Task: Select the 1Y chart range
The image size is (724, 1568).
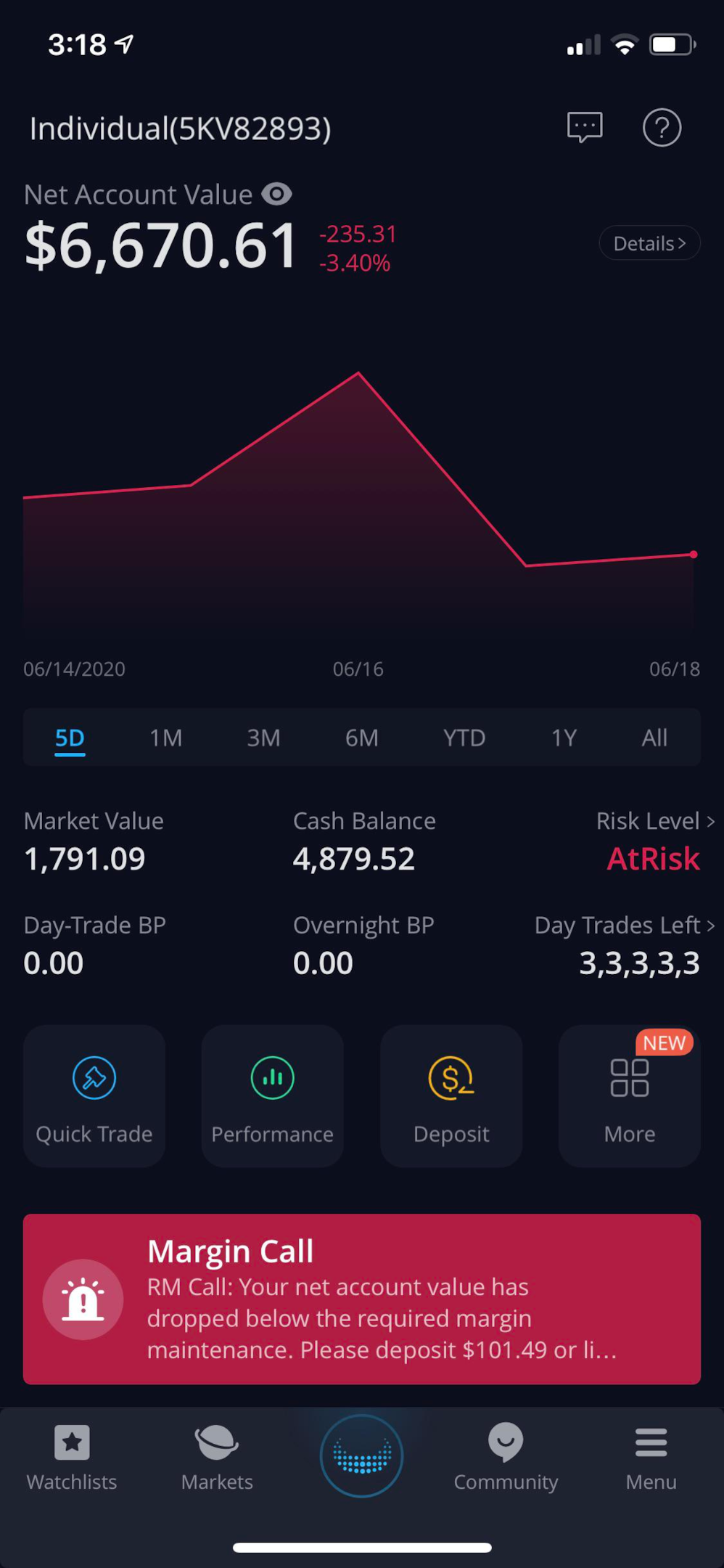Action: (564, 738)
